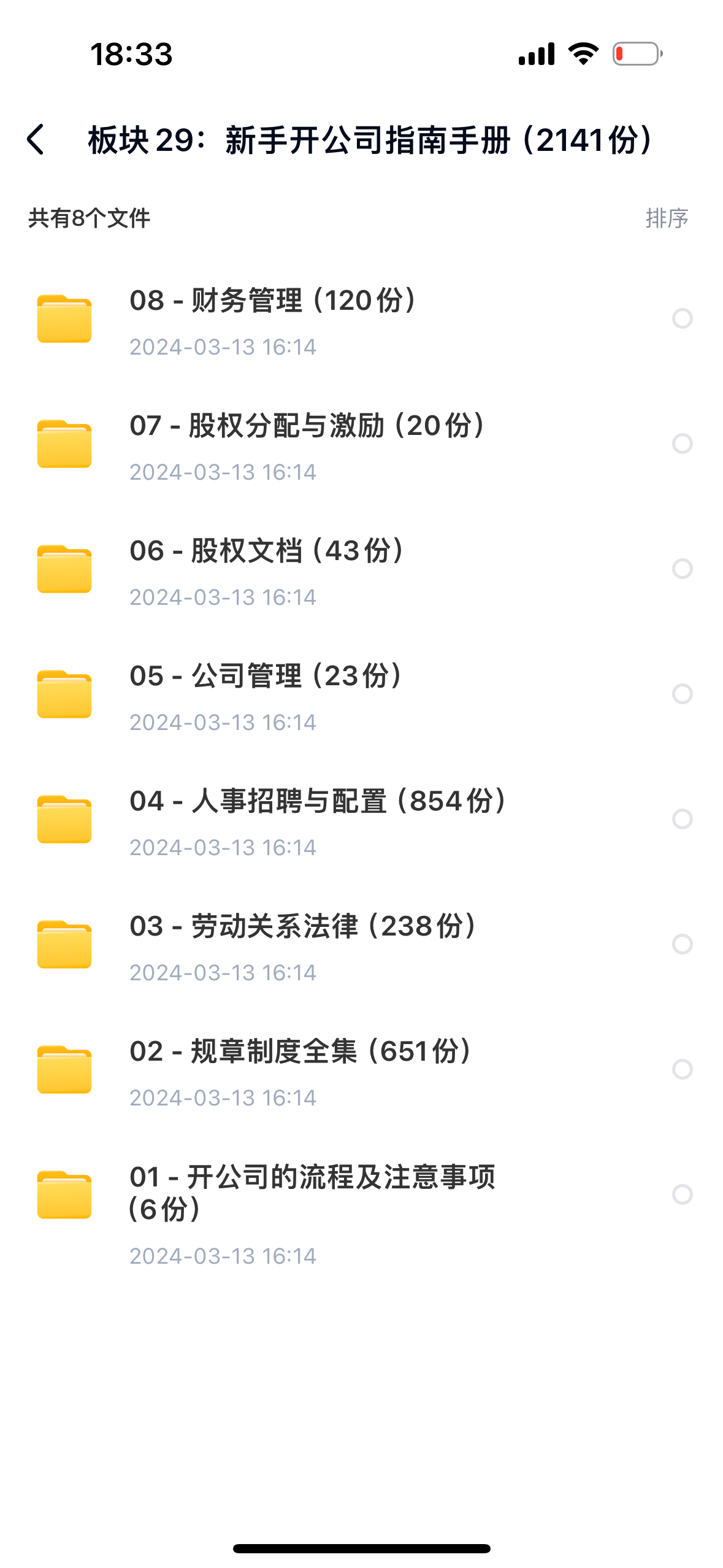
Task: Select the 01 - 开公司的流程及注意事项 folder's circle
Action: 682,1194
